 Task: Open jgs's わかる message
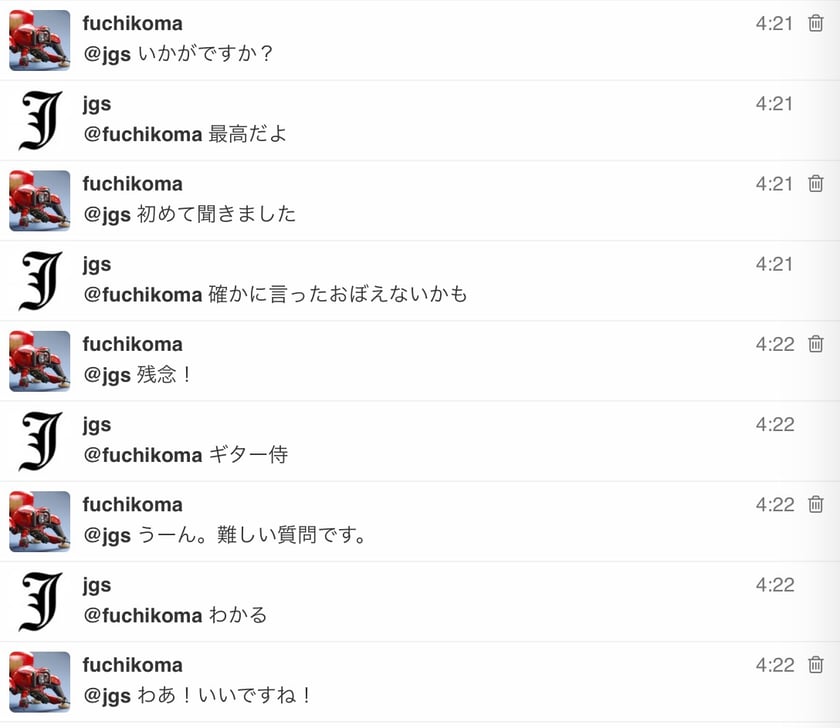click(420, 602)
